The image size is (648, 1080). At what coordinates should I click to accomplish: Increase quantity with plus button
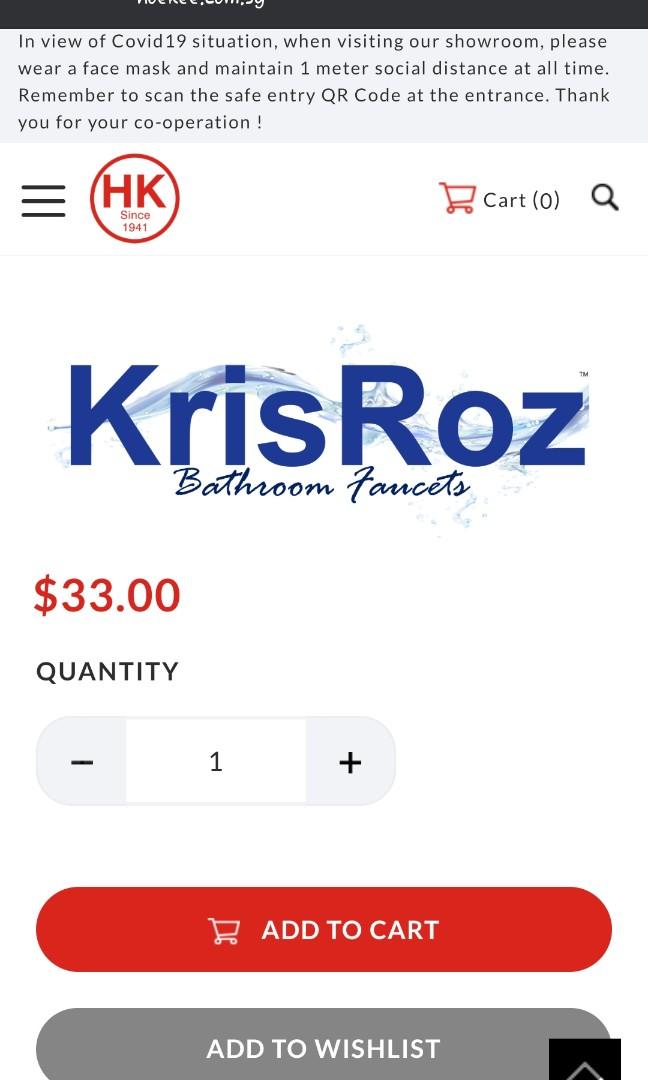click(x=350, y=762)
